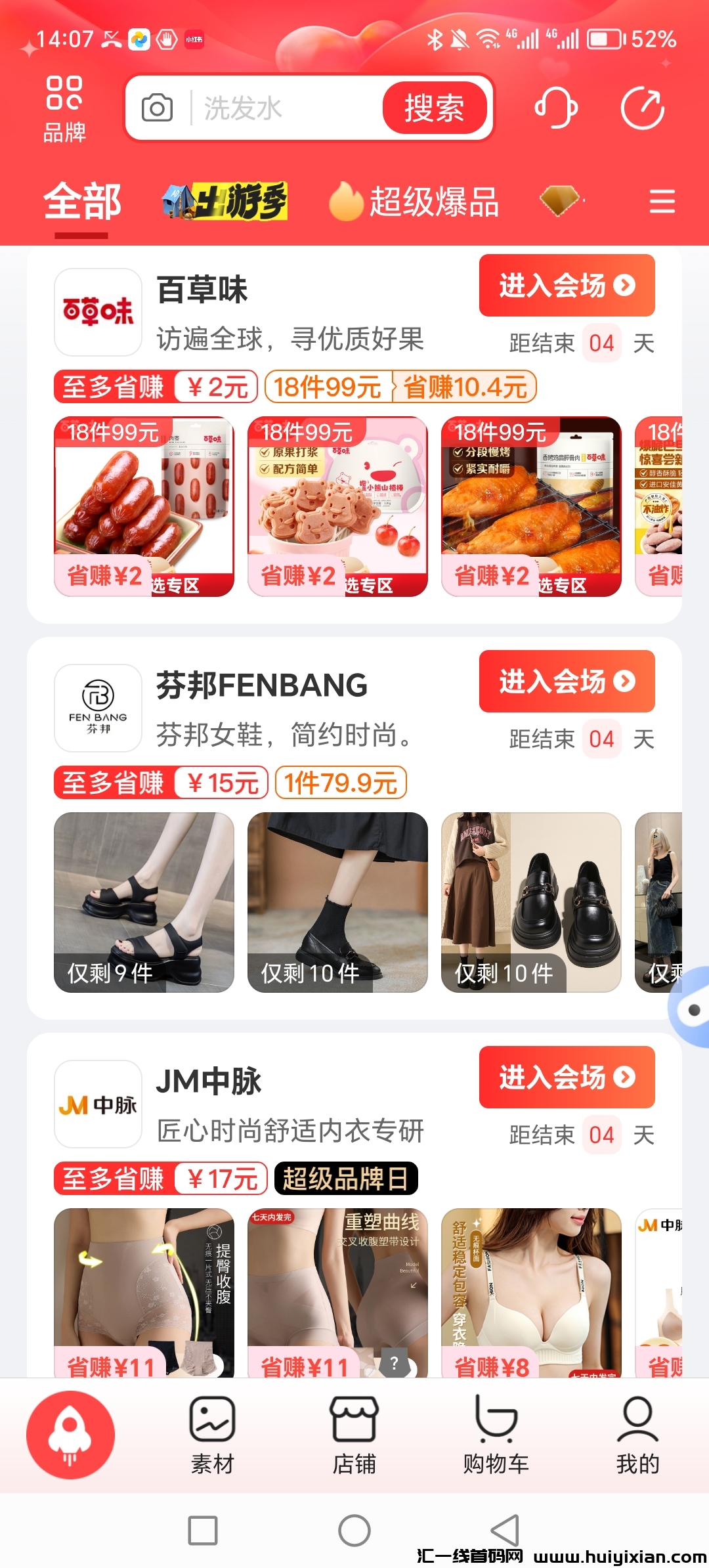Open the 购物车 shopping cart

pyautogui.click(x=496, y=1436)
